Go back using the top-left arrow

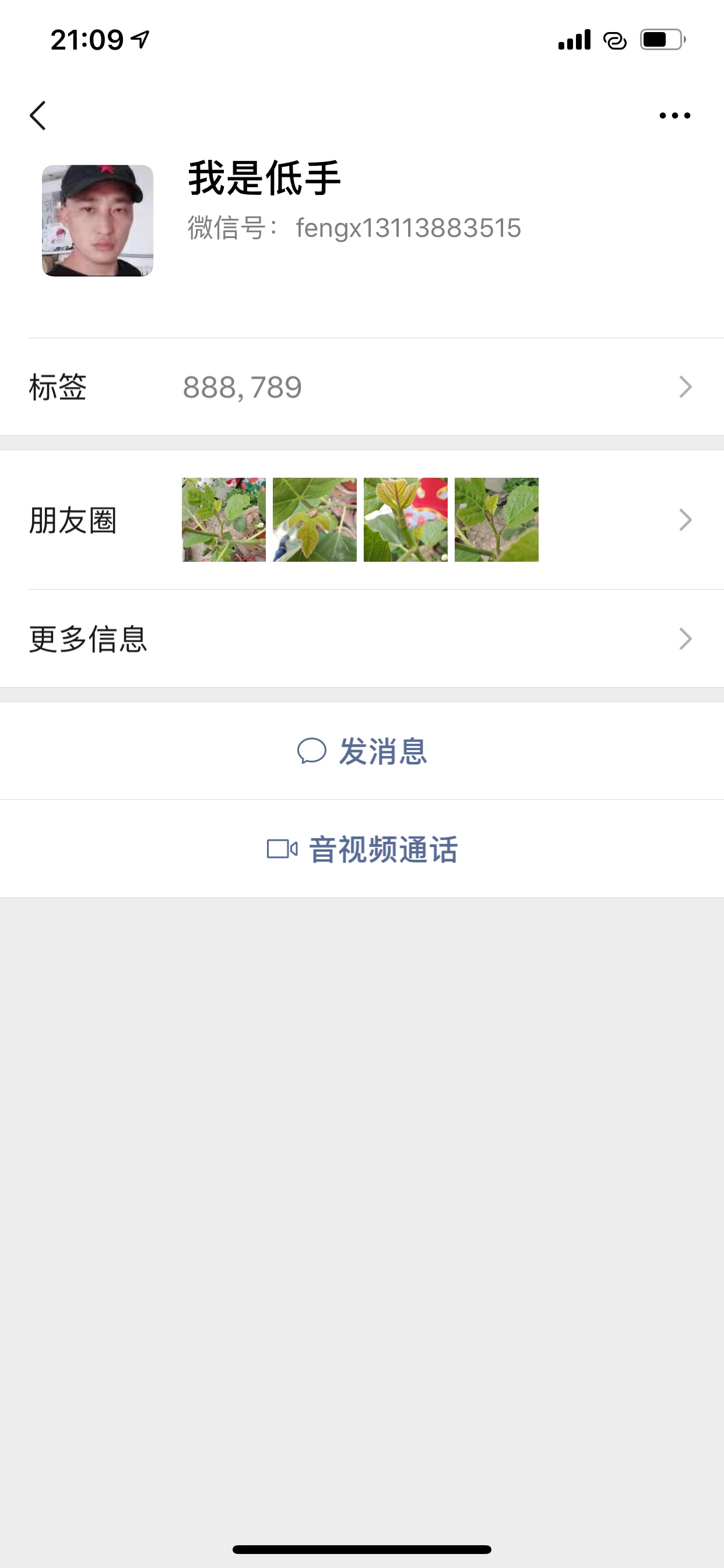[x=38, y=116]
